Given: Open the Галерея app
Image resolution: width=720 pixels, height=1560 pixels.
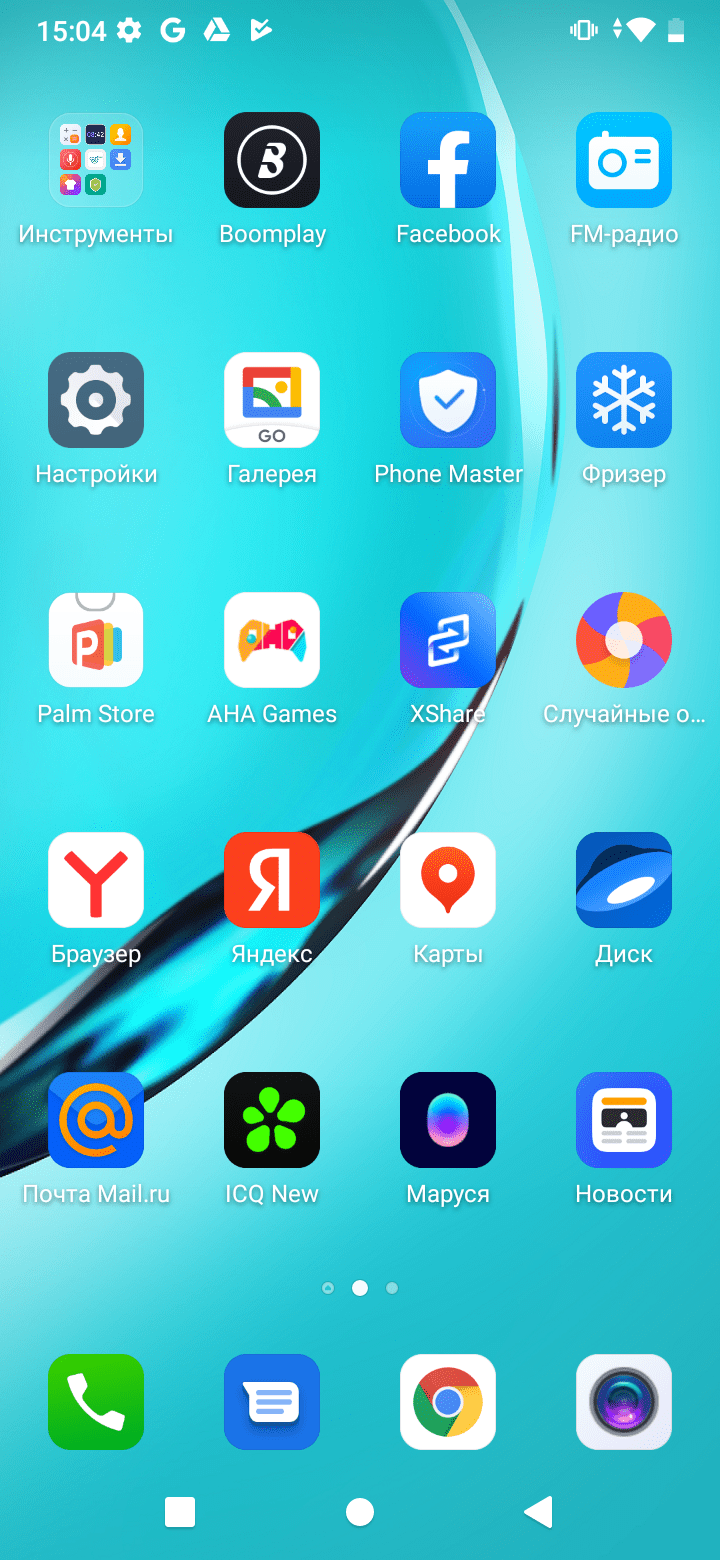Looking at the screenshot, I should click(x=272, y=400).
